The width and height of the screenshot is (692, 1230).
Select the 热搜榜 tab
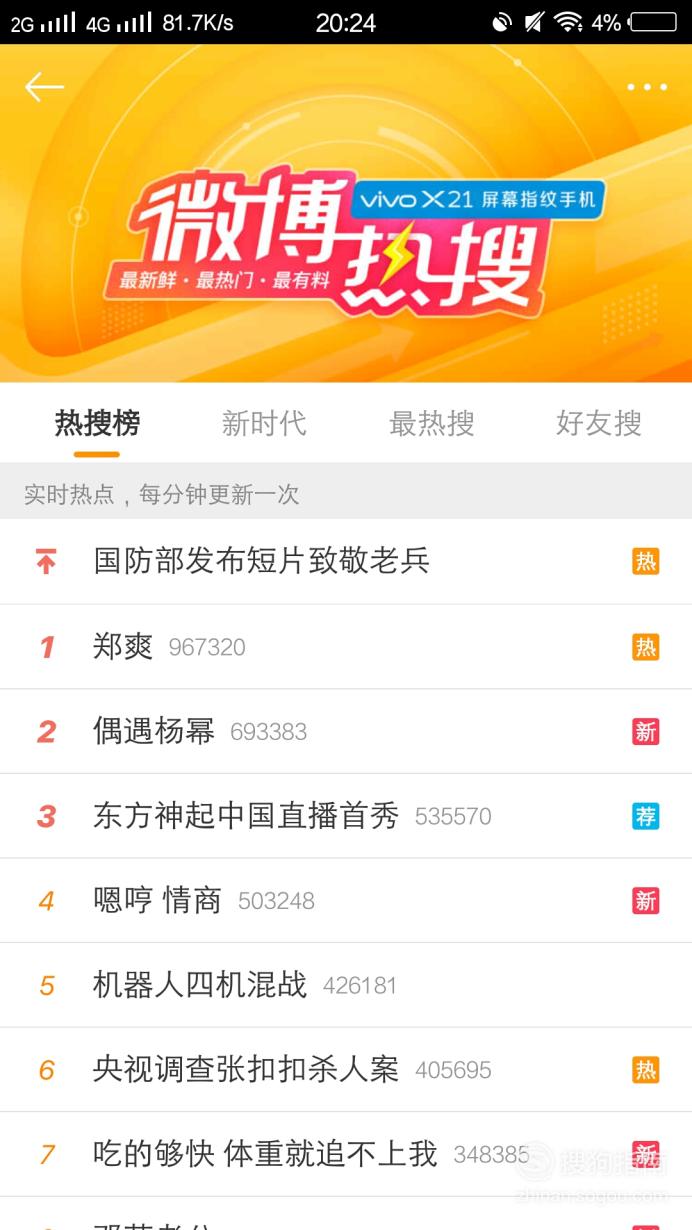pos(97,424)
